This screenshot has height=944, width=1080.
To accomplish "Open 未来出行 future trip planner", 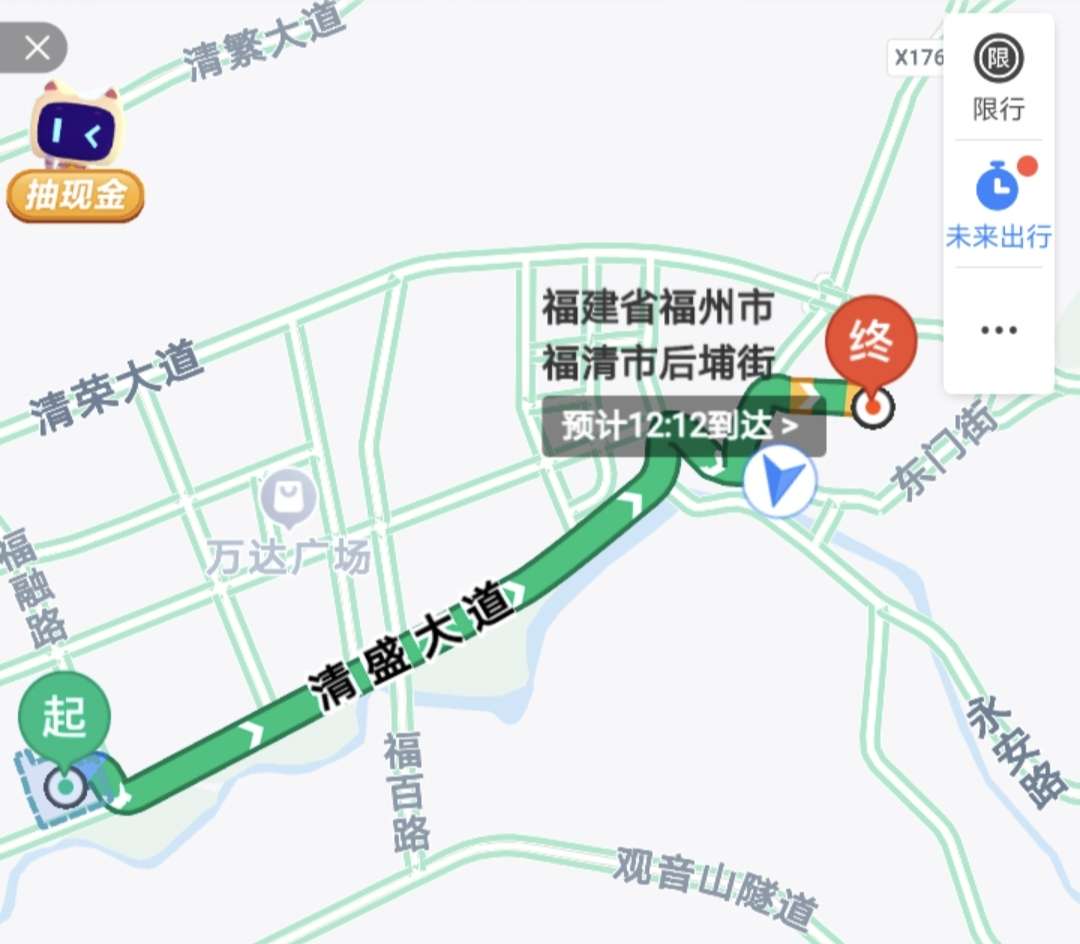I will point(998,205).
